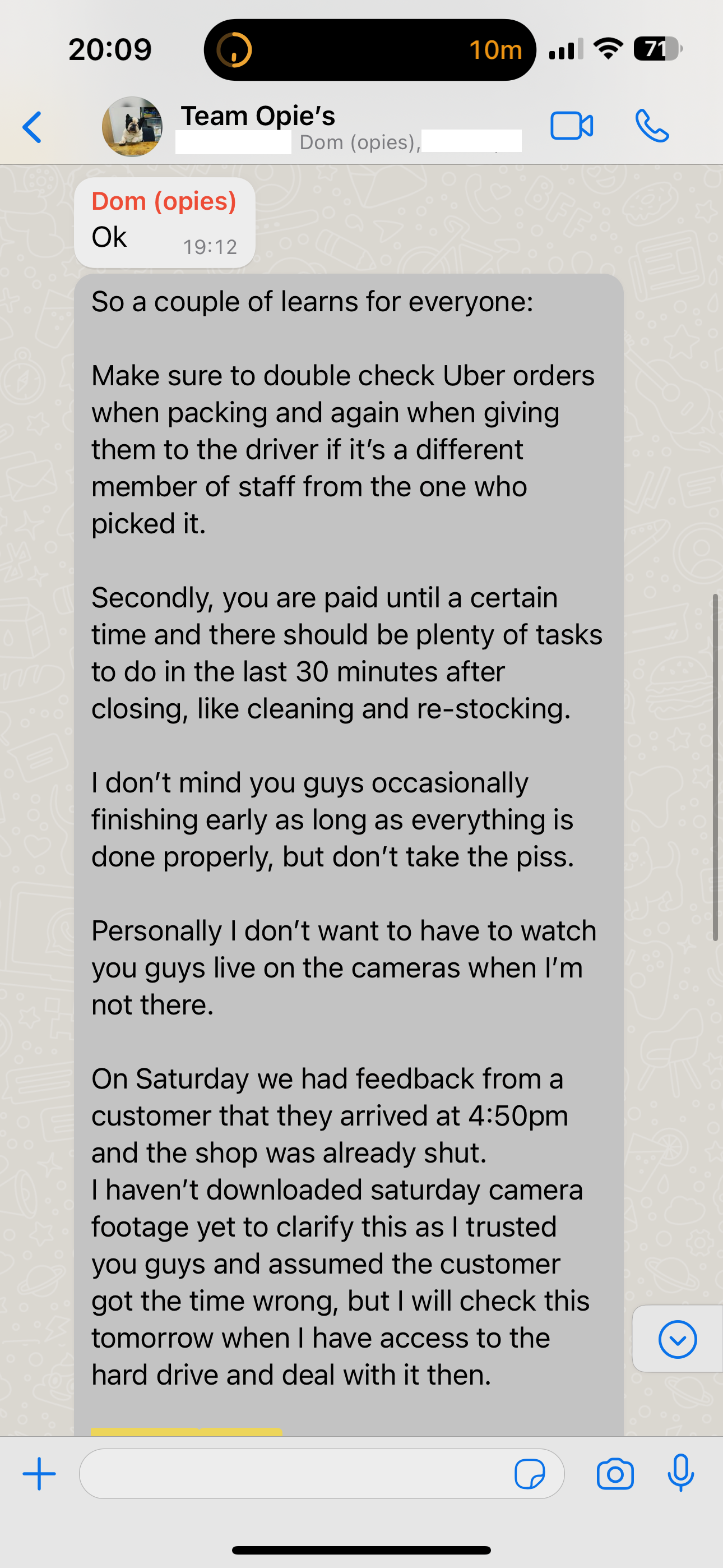Start a video call with the group
Viewport: 723px width, 1568px height.
pyautogui.click(x=571, y=127)
